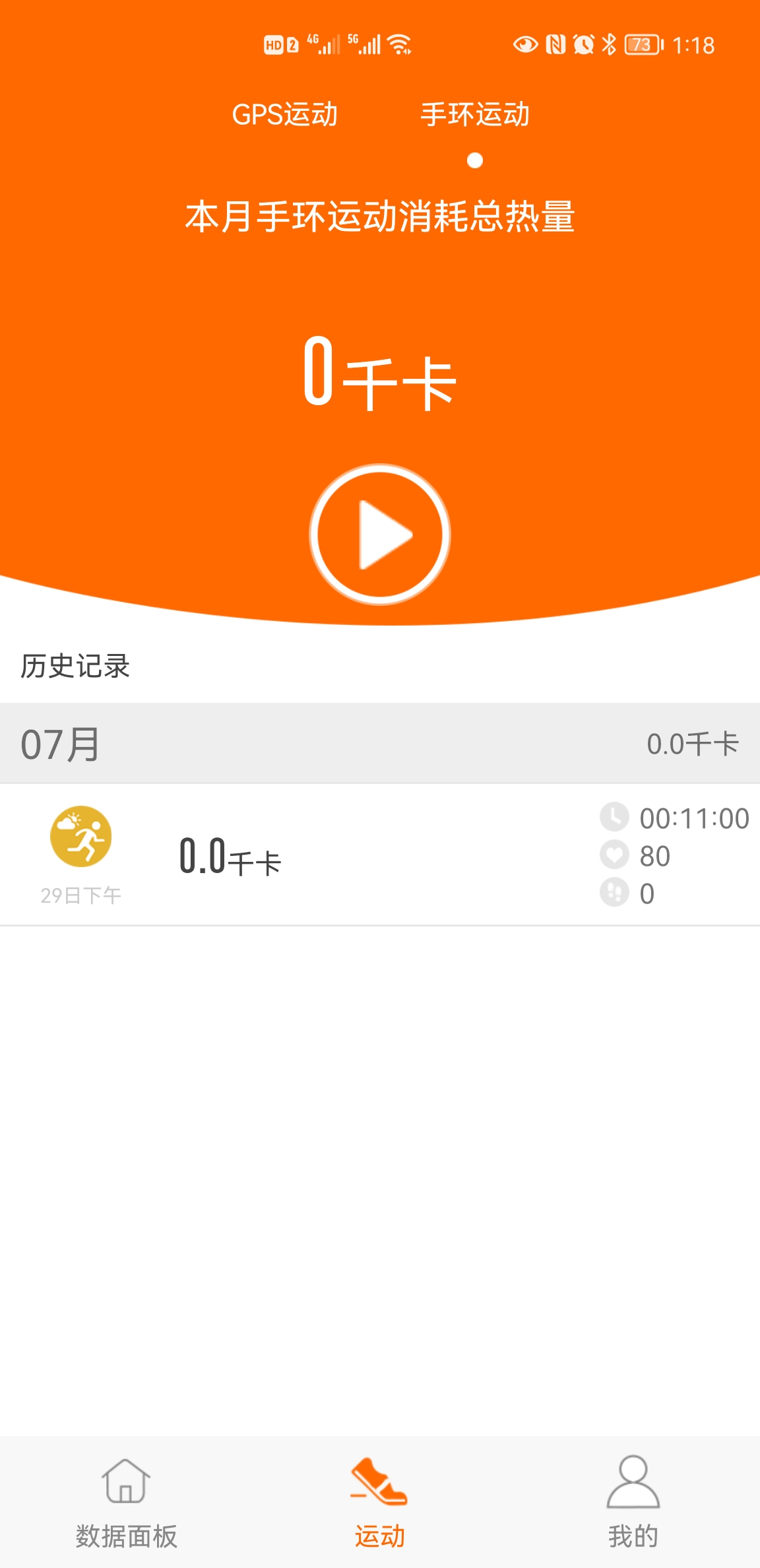Go to the 数据面板 tab

click(126, 1501)
